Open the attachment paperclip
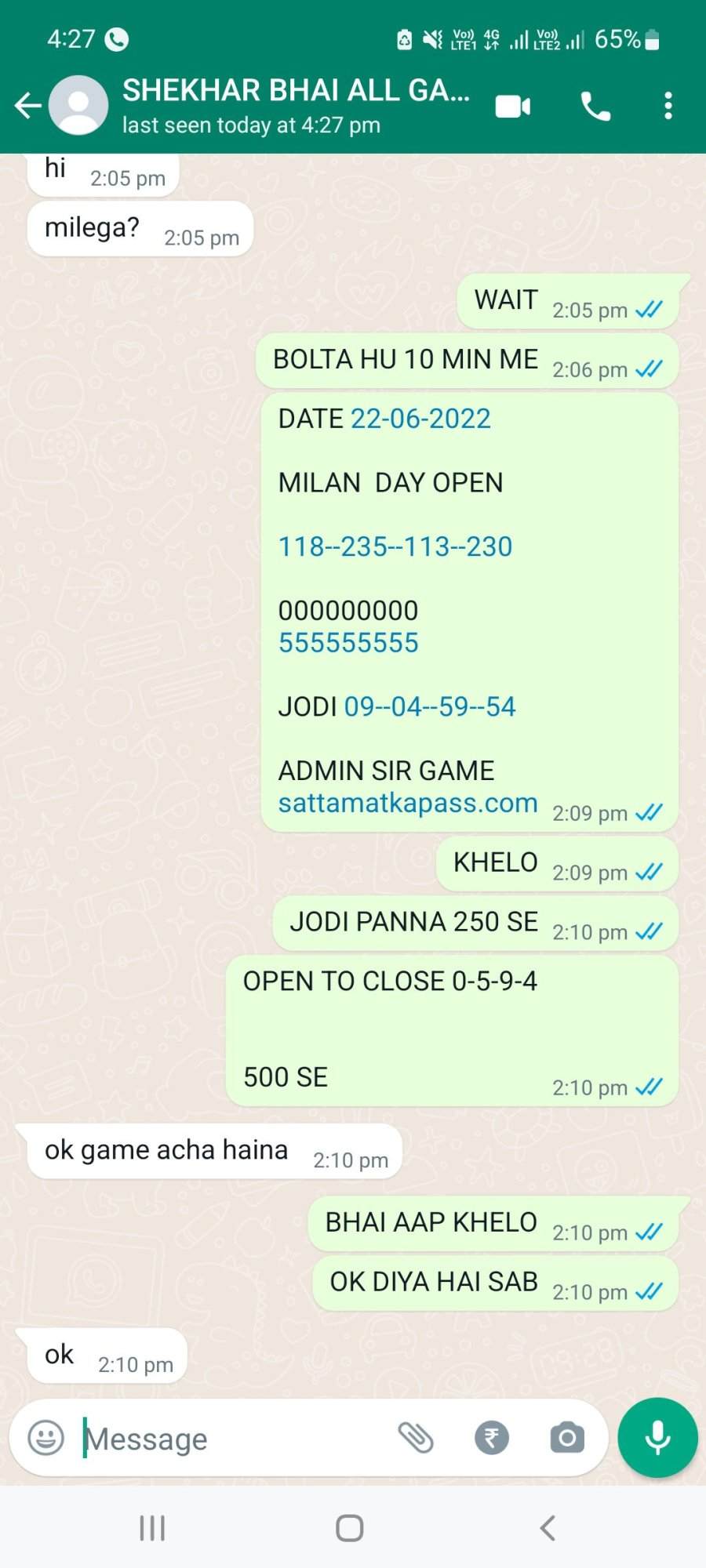This screenshot has height=1568, width=706. click(416, 1438)
